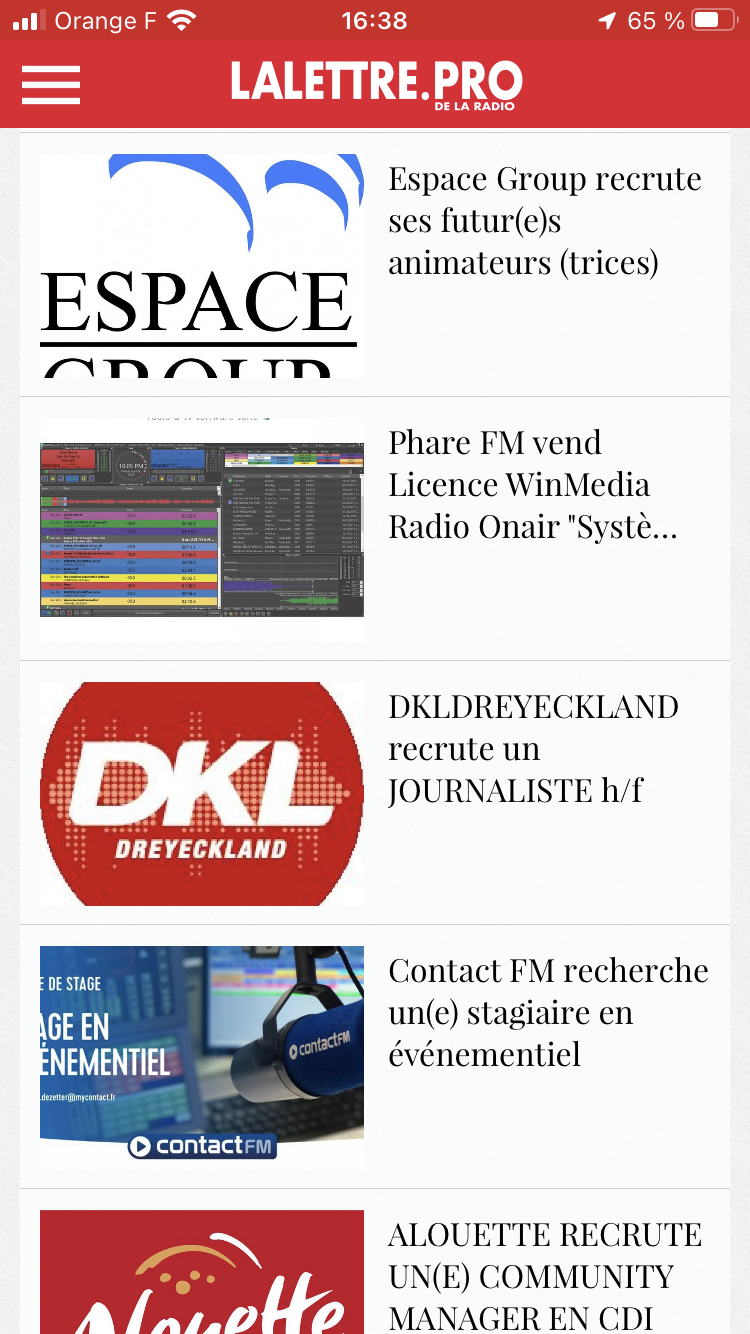Image resolution: width=750 pixels, height=1334 pixels.
Task: Open the Espace Group recruitment article
Action: click(544, 221)
